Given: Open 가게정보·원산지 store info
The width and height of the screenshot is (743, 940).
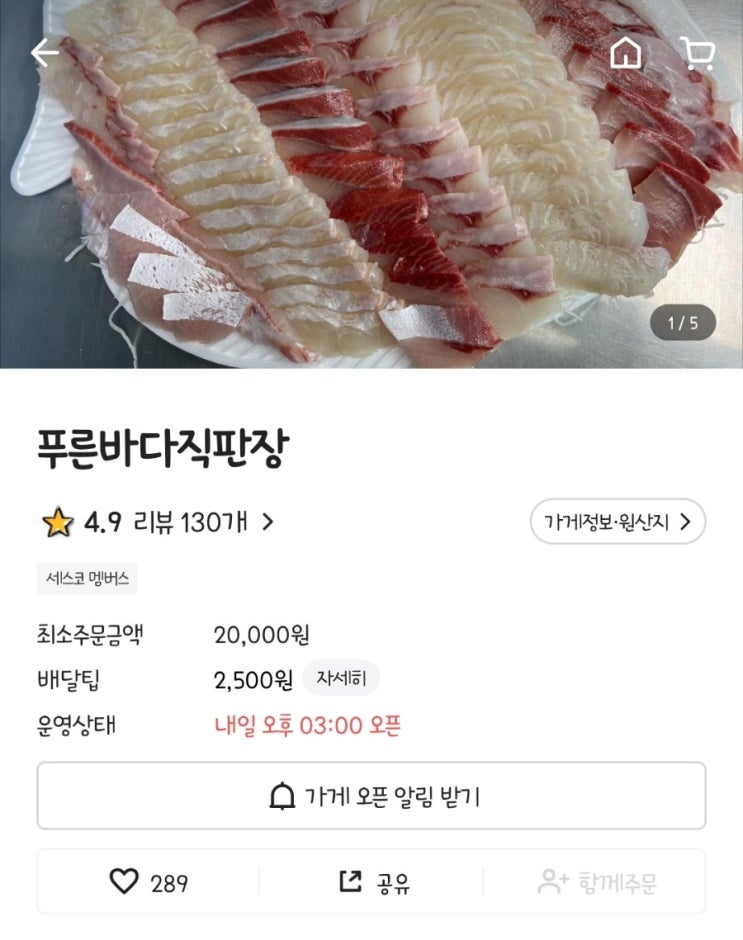Looking at the screenshot, I should click(x=617, y=521).
